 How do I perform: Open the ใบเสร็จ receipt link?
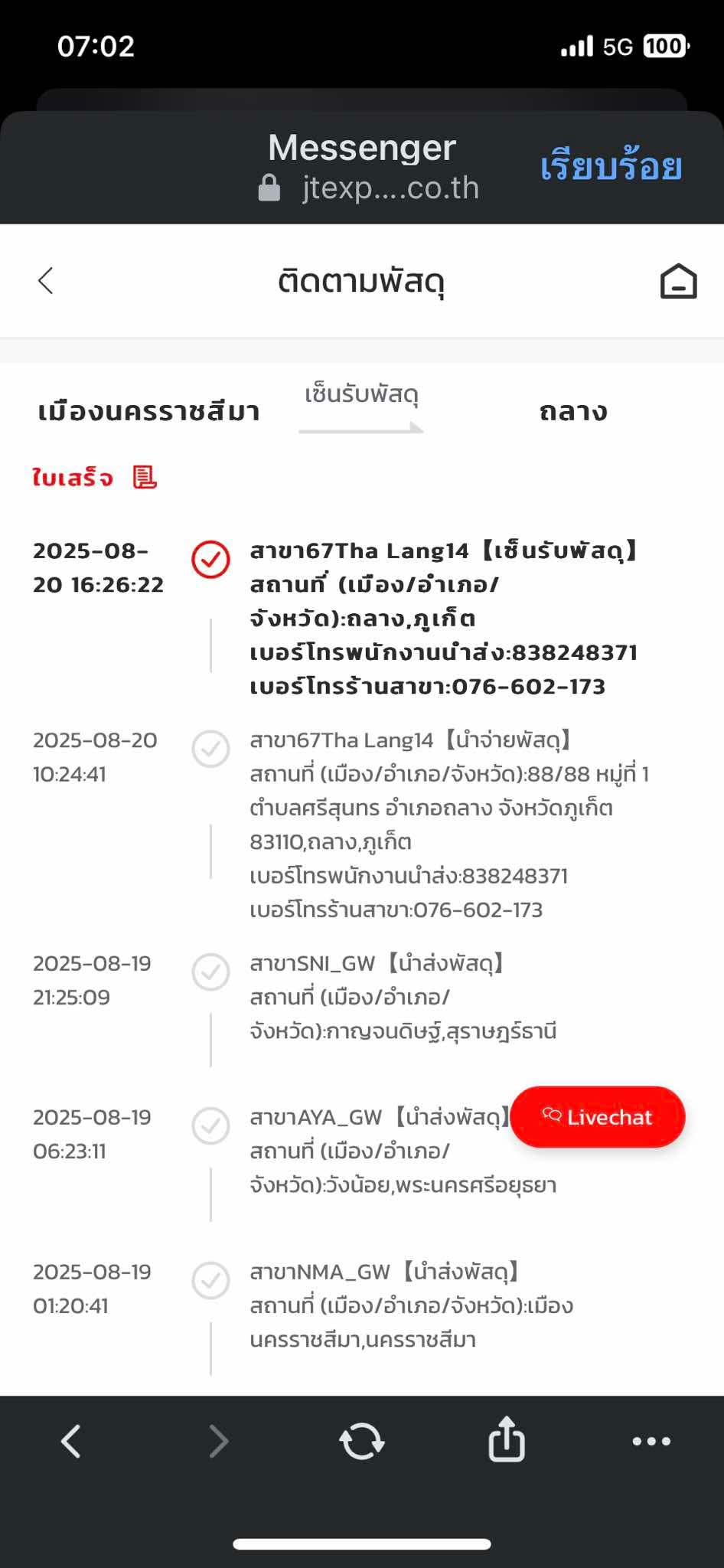pyautogui.click(x=95, y=478)
